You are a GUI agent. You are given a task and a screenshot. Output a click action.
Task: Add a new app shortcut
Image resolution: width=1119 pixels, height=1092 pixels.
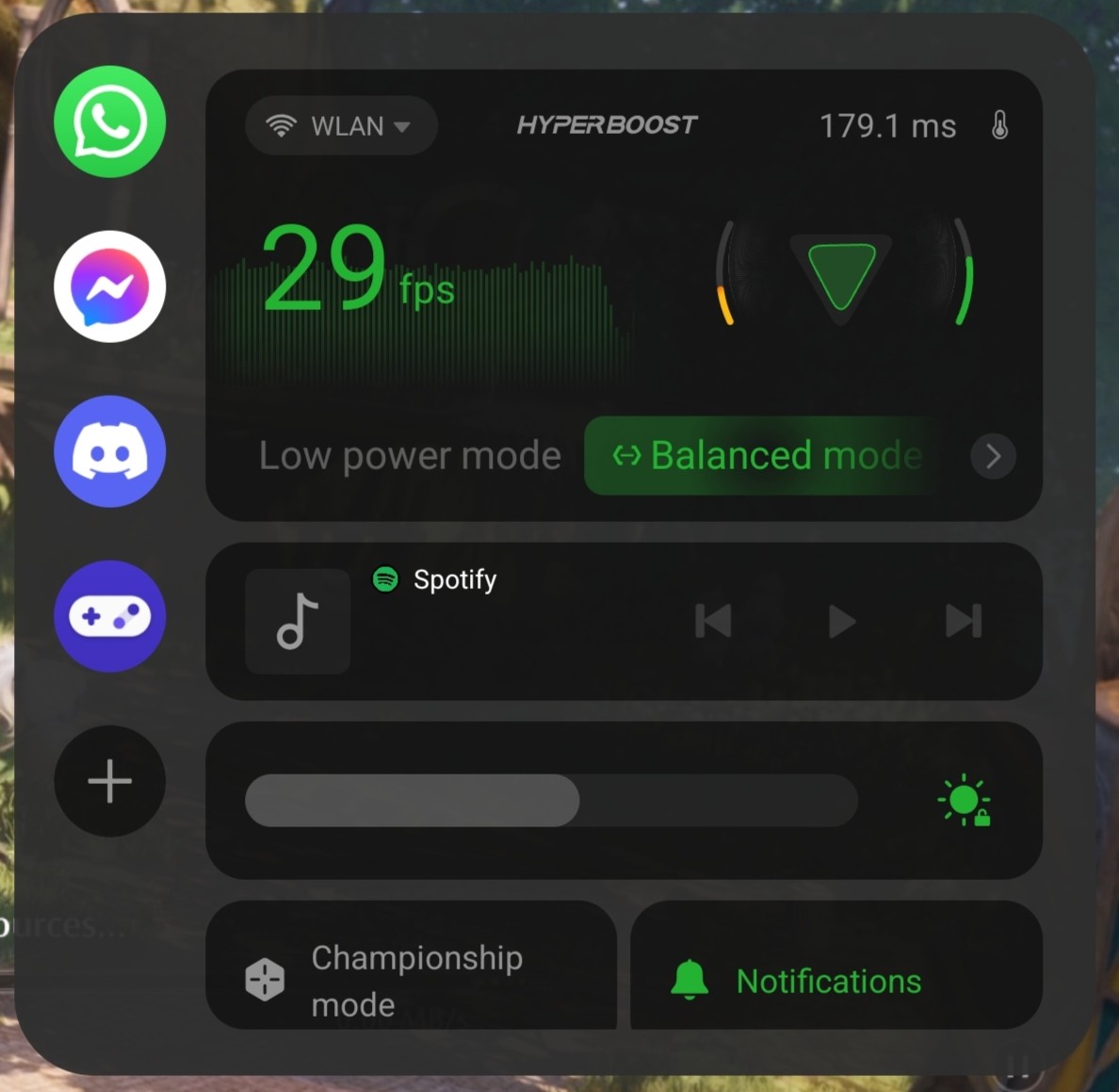(110, 781)
